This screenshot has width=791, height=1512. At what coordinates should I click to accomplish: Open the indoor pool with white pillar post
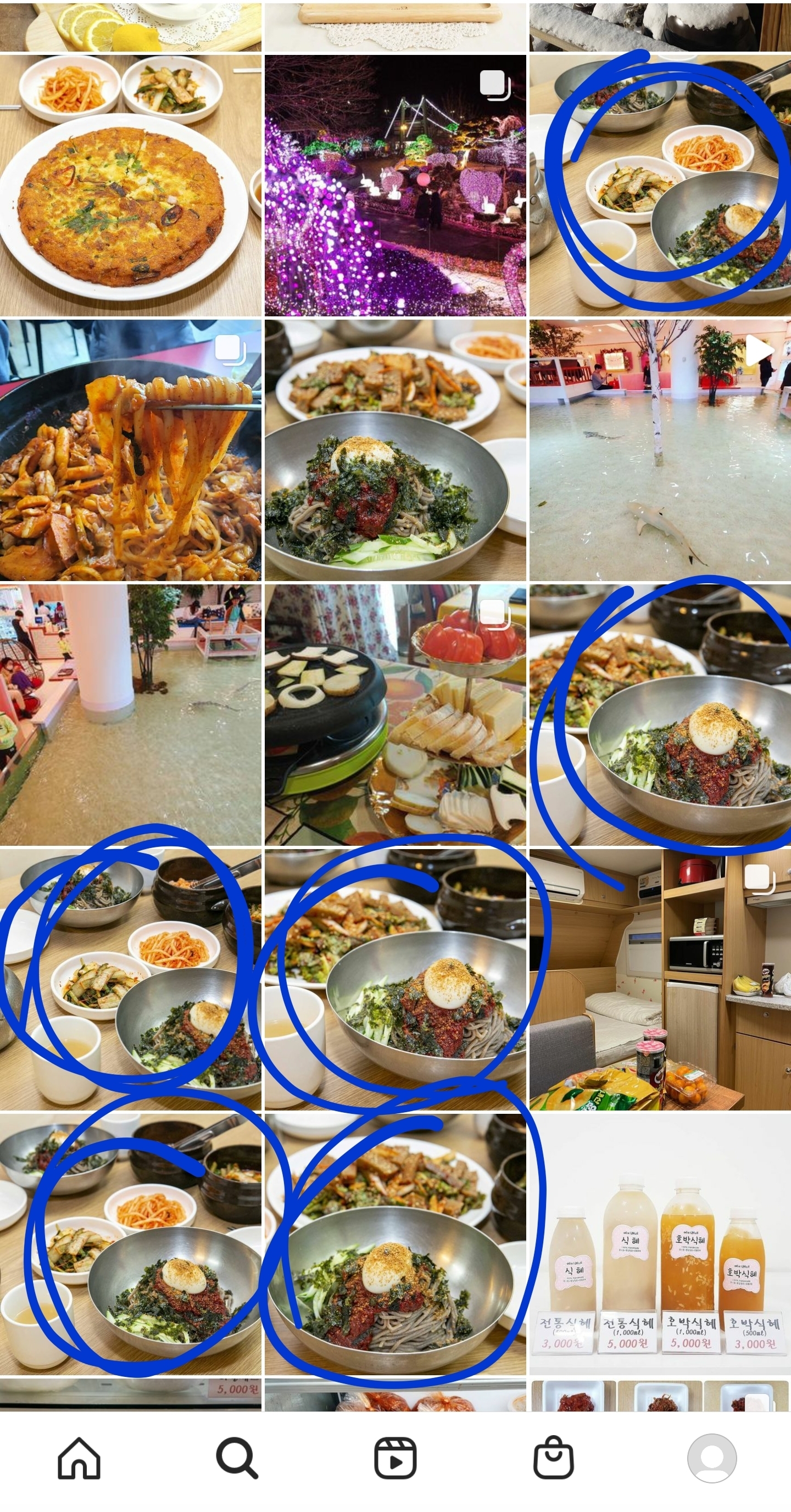[x=130, y=715]
